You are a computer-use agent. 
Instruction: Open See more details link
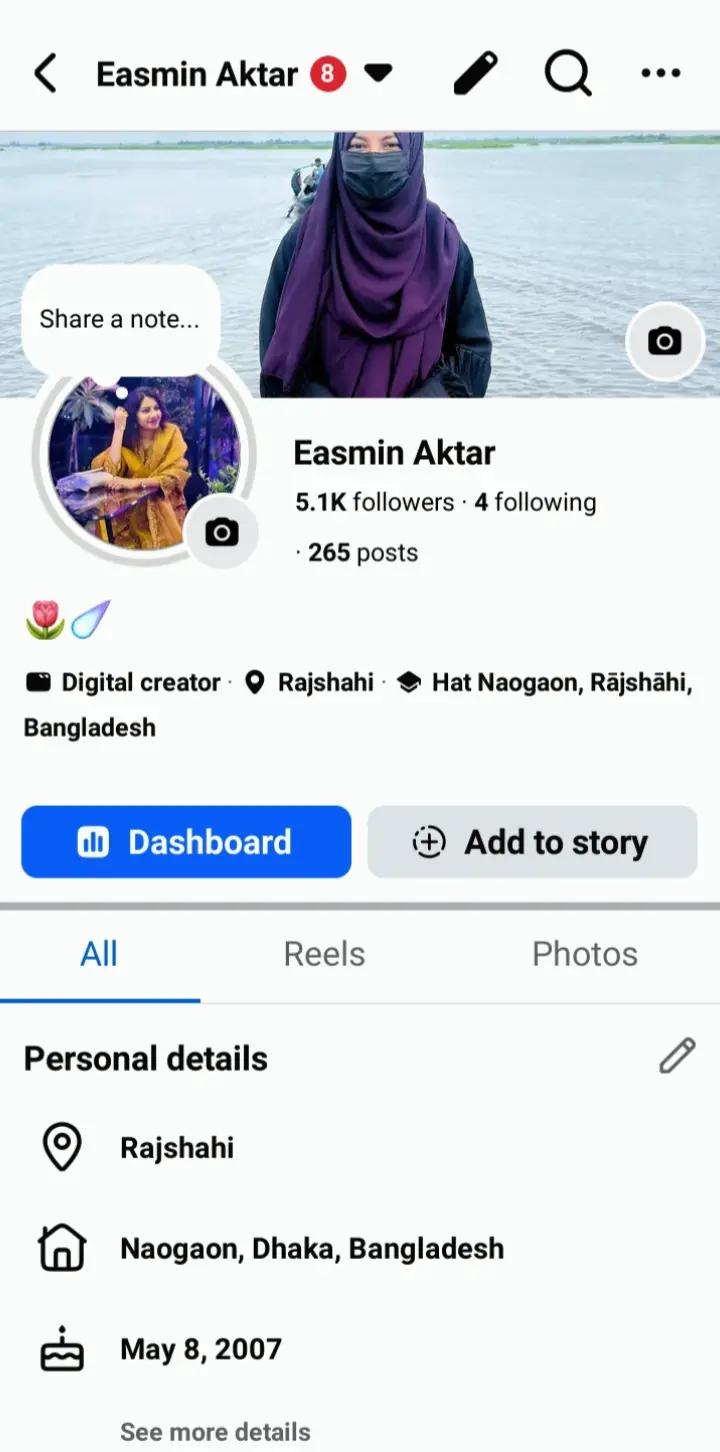pos(215,1432)
